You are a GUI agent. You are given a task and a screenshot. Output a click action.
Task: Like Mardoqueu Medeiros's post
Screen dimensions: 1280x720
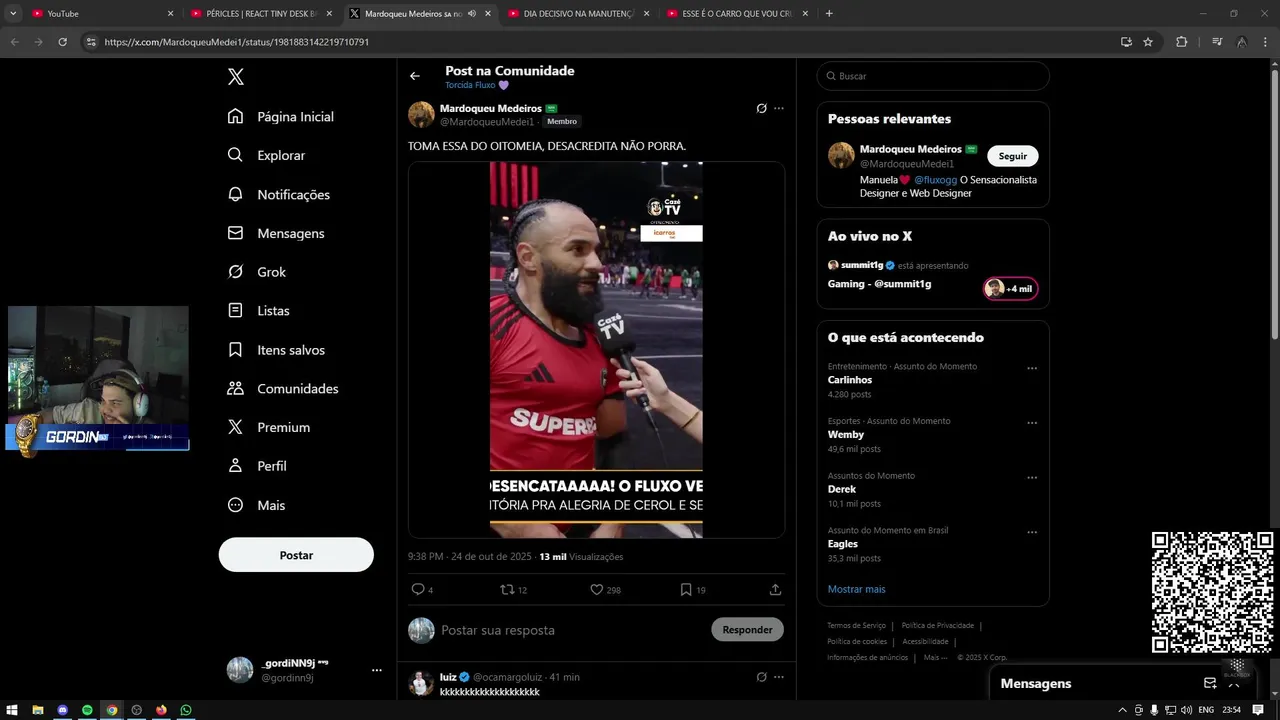(597, 590)
